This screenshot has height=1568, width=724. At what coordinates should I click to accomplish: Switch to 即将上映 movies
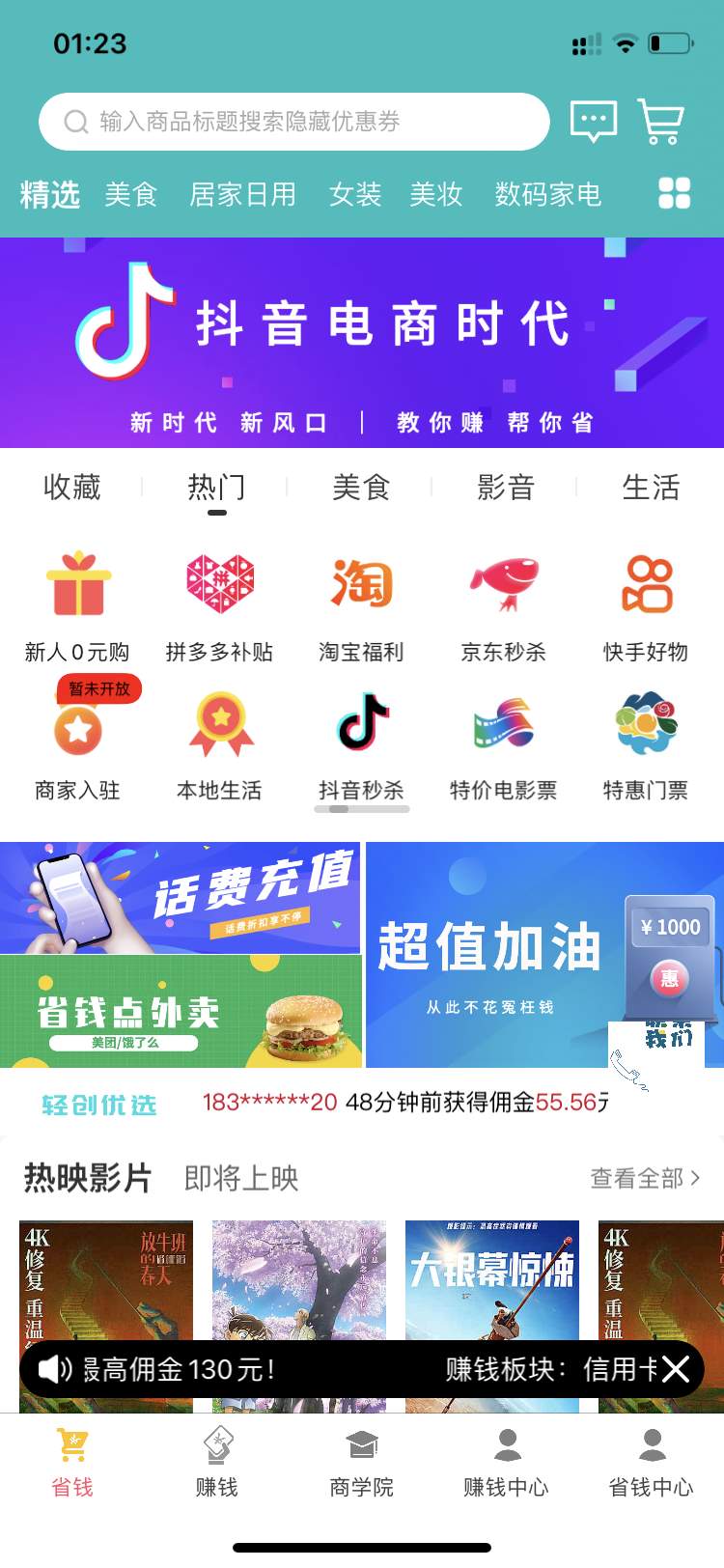(x=241, y=1178)
